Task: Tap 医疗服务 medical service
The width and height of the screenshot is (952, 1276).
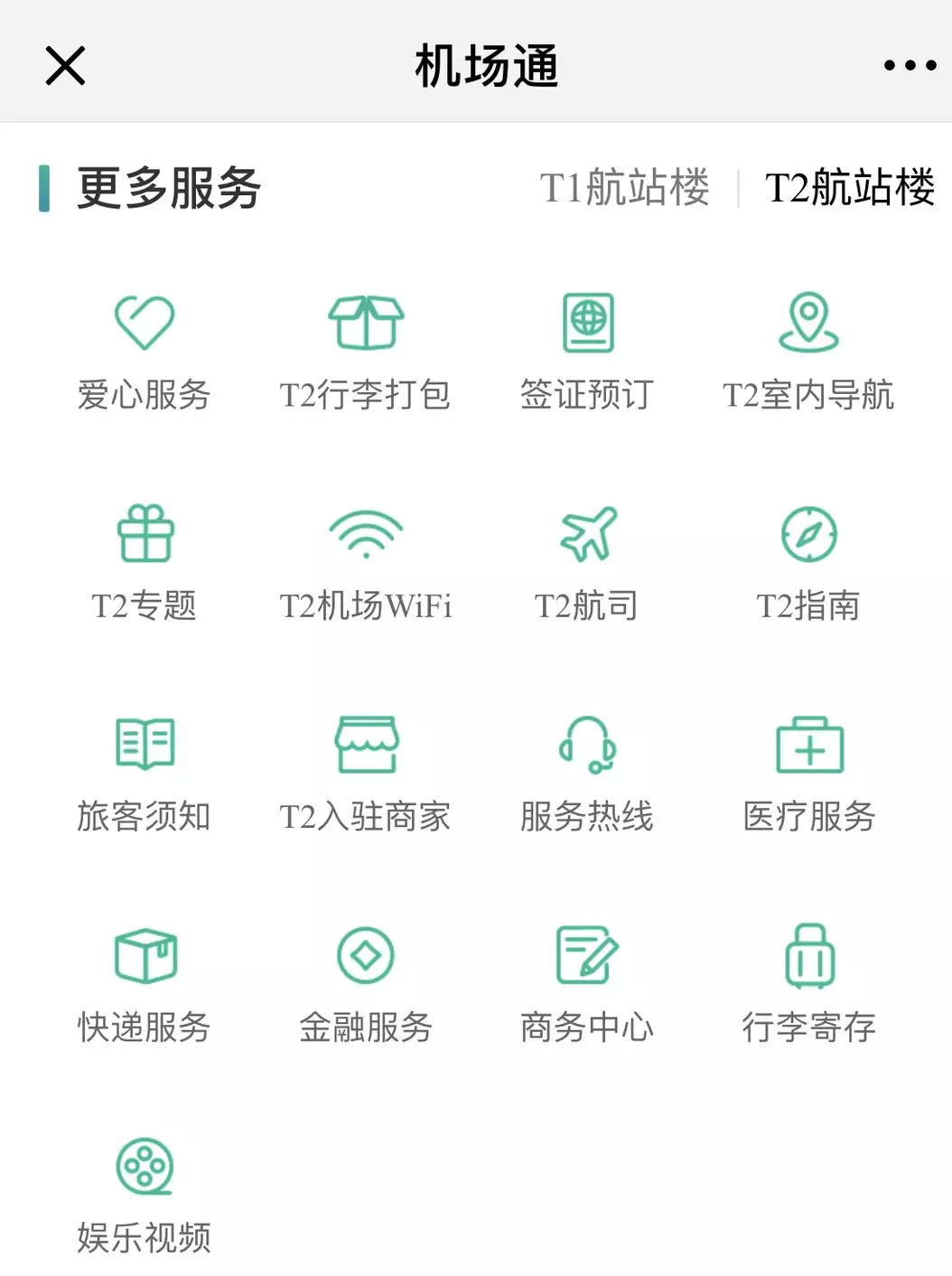Action: [808, 774]
